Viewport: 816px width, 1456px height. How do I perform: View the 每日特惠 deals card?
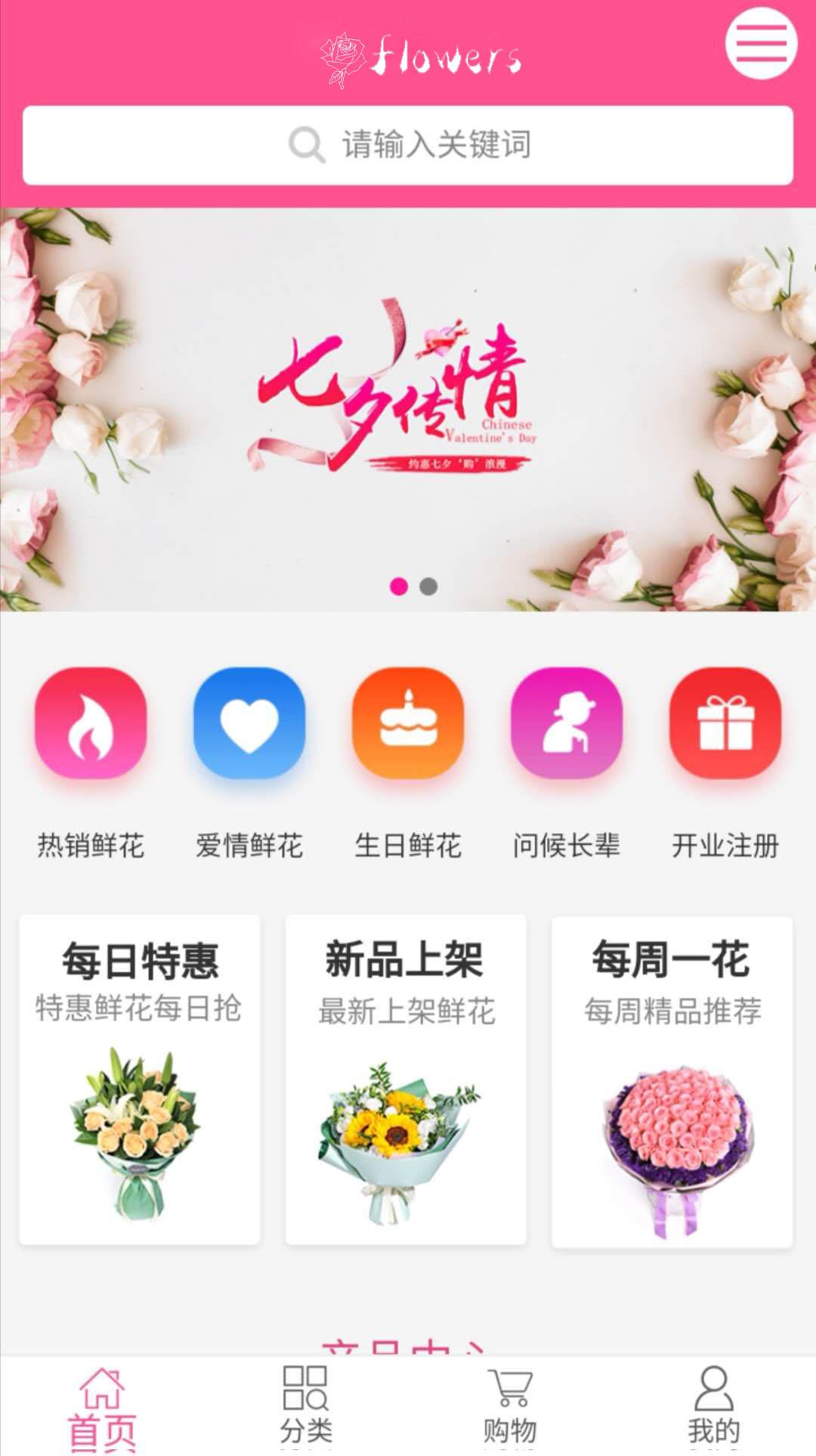click(x=140, y=1080)
